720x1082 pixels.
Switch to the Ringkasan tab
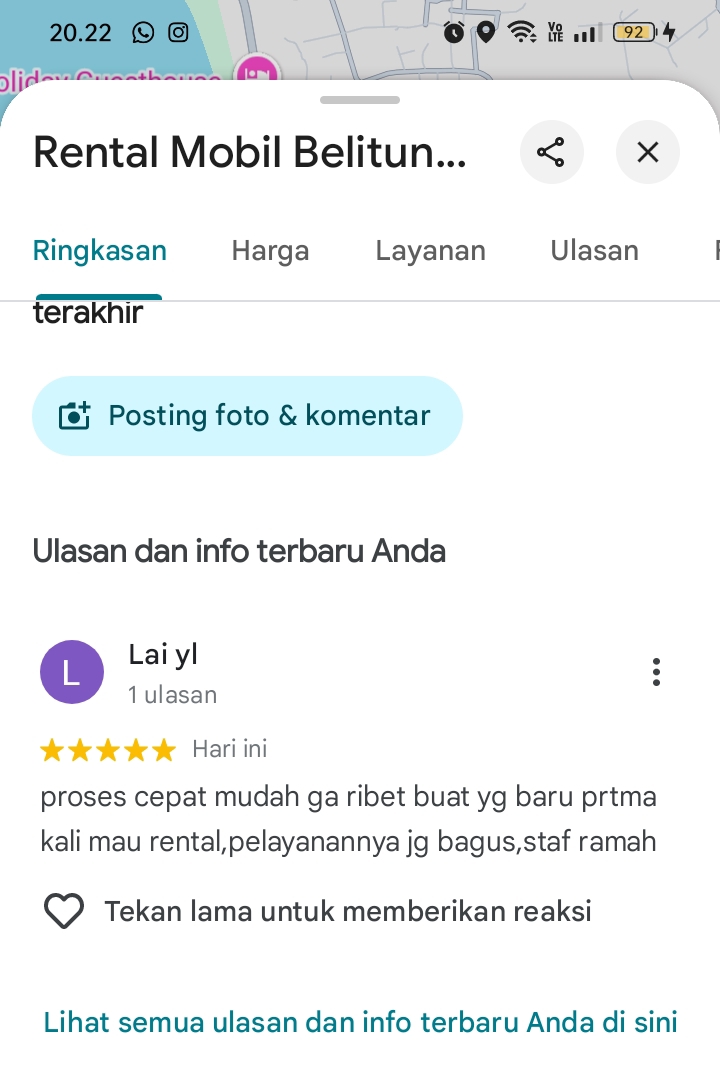(99, 250)
